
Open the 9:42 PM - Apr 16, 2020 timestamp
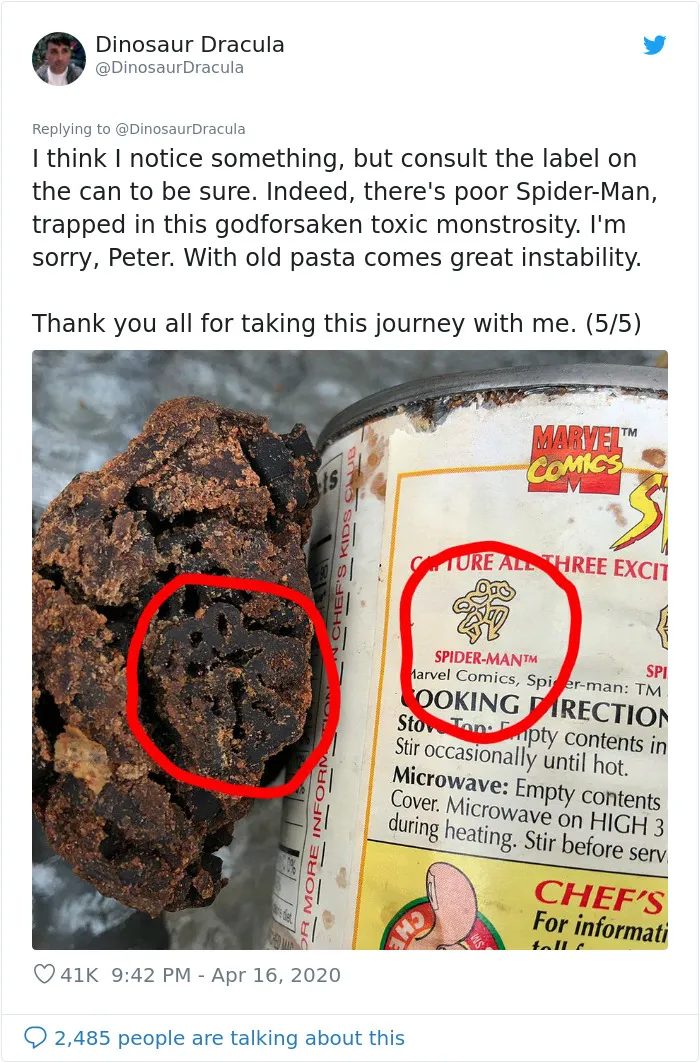[x=226, y=975]
